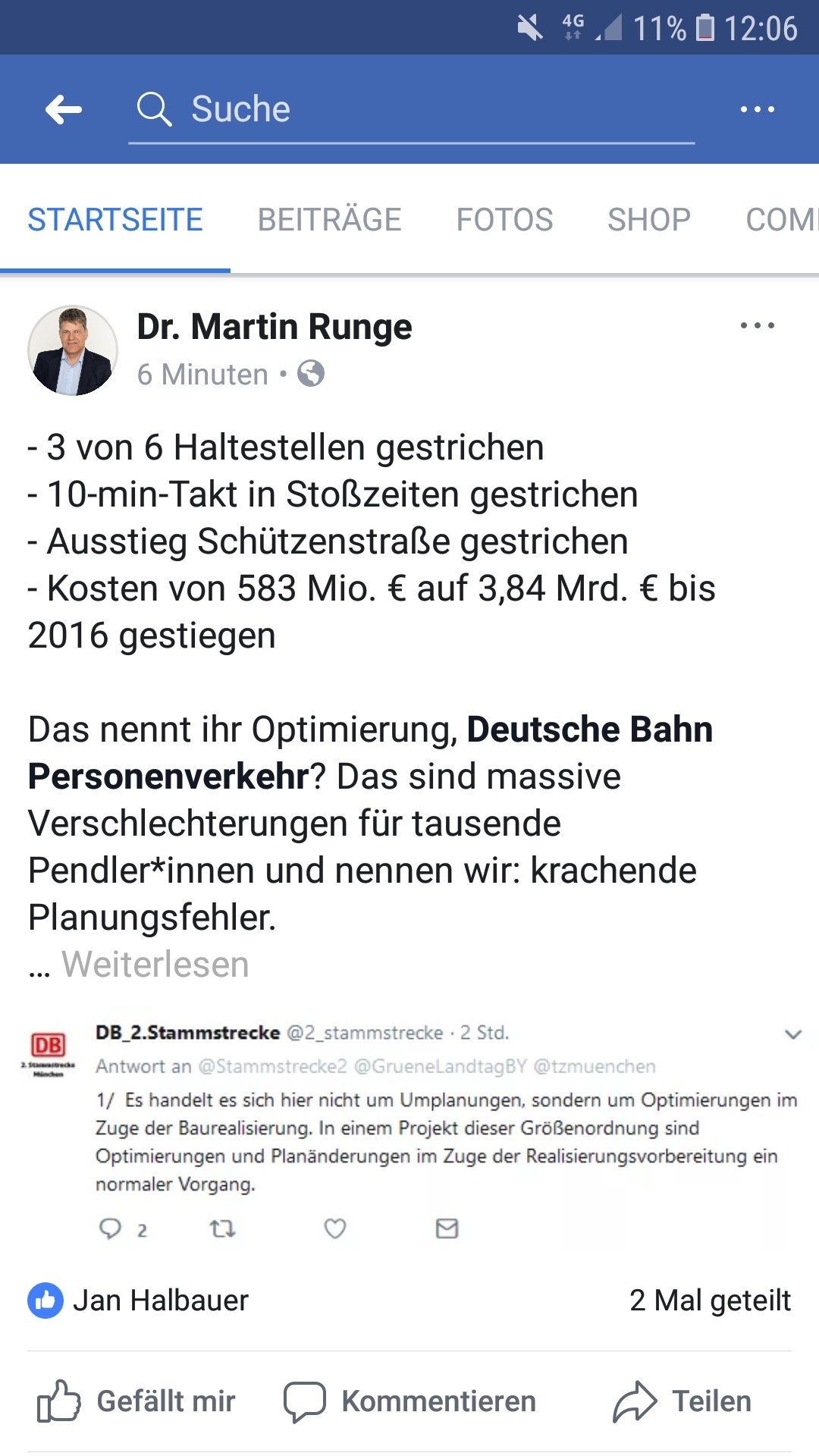The width and height of the screenshot is (819, 1456).
Task: Open the page overflow menu in header
Action: coord(757,109)
